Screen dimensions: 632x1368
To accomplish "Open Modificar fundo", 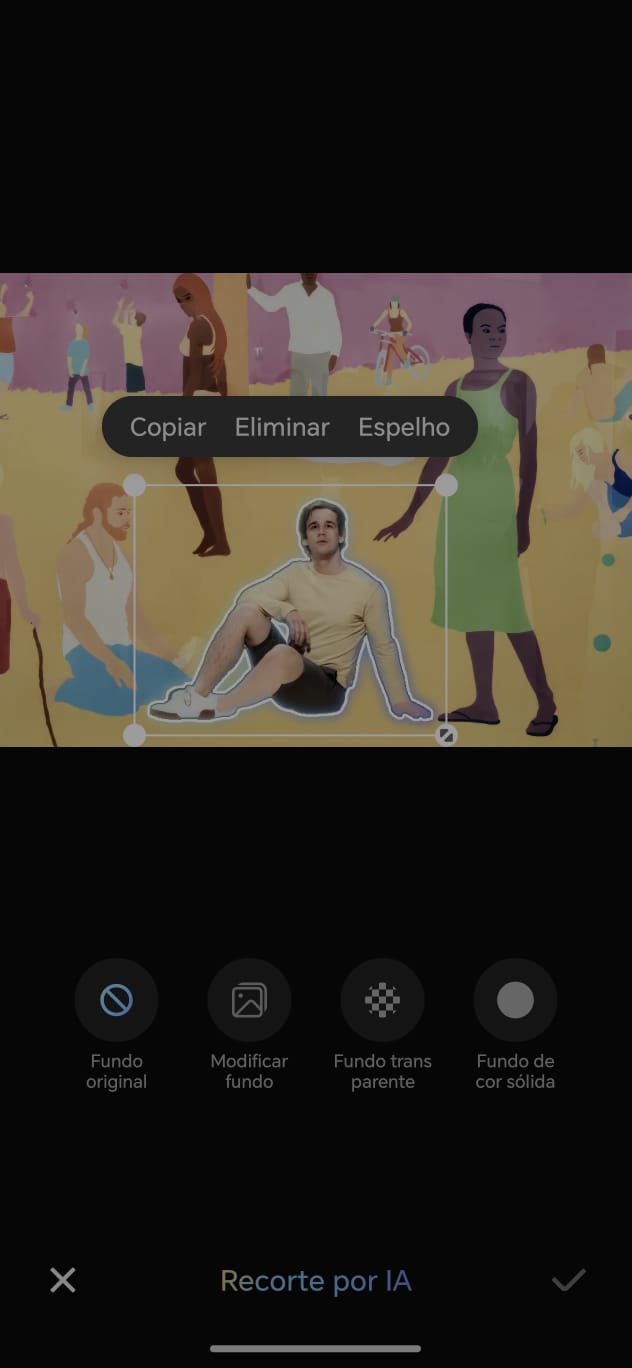I will pos(249,1000).
